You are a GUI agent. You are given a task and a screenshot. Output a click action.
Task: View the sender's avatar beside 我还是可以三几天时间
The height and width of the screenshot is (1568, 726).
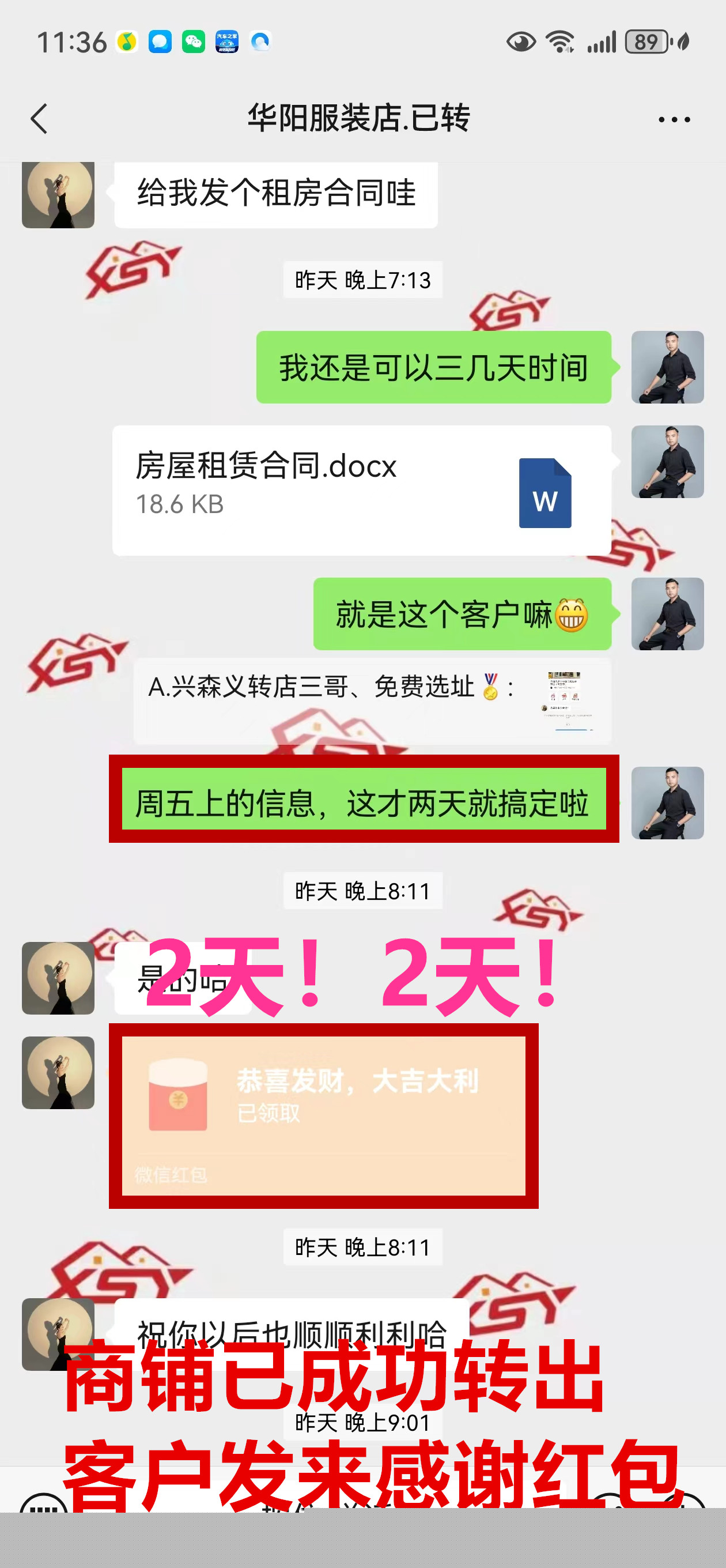[x=667, y=367]
